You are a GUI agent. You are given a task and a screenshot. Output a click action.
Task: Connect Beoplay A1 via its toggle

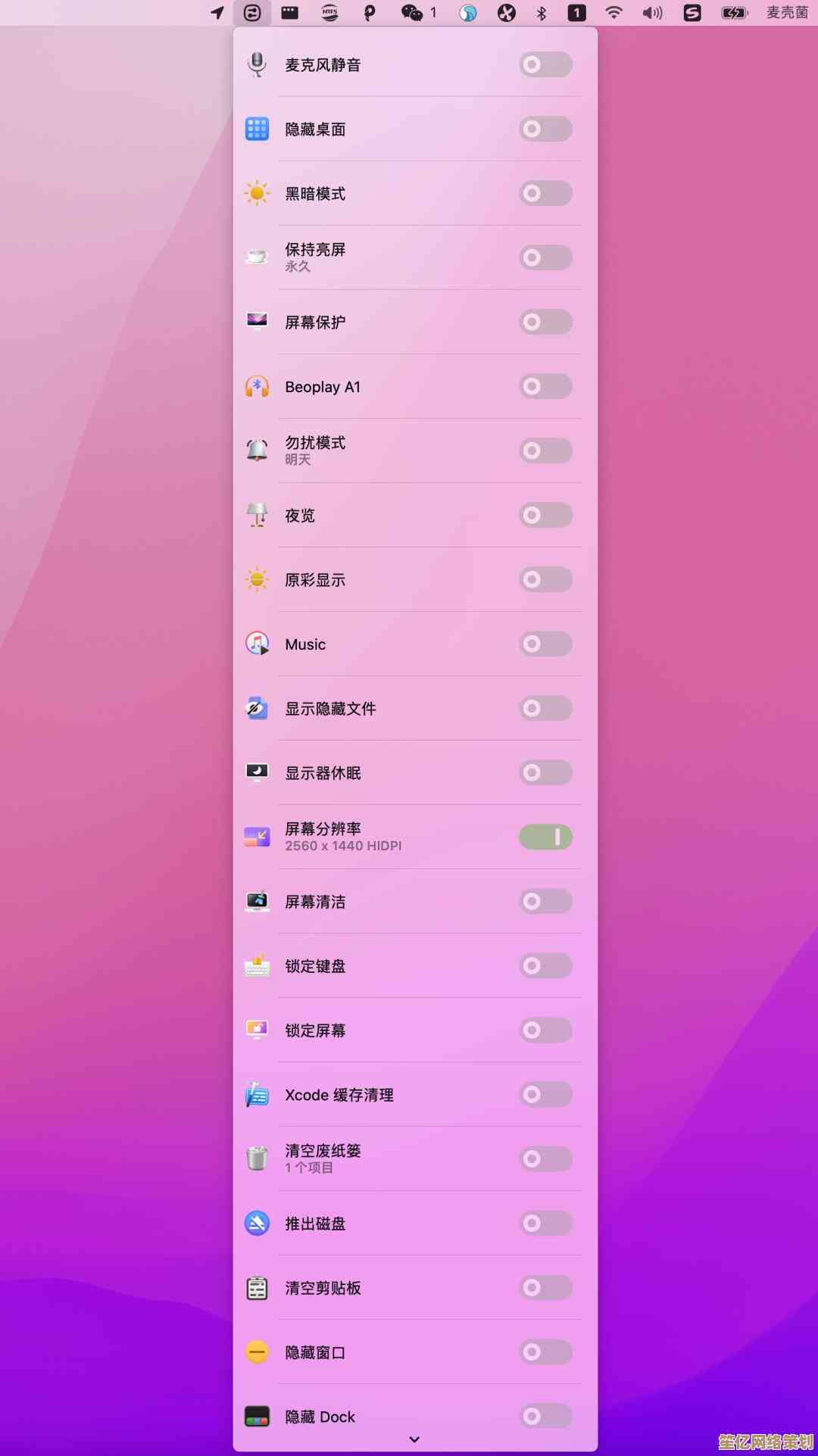point(545,387)
